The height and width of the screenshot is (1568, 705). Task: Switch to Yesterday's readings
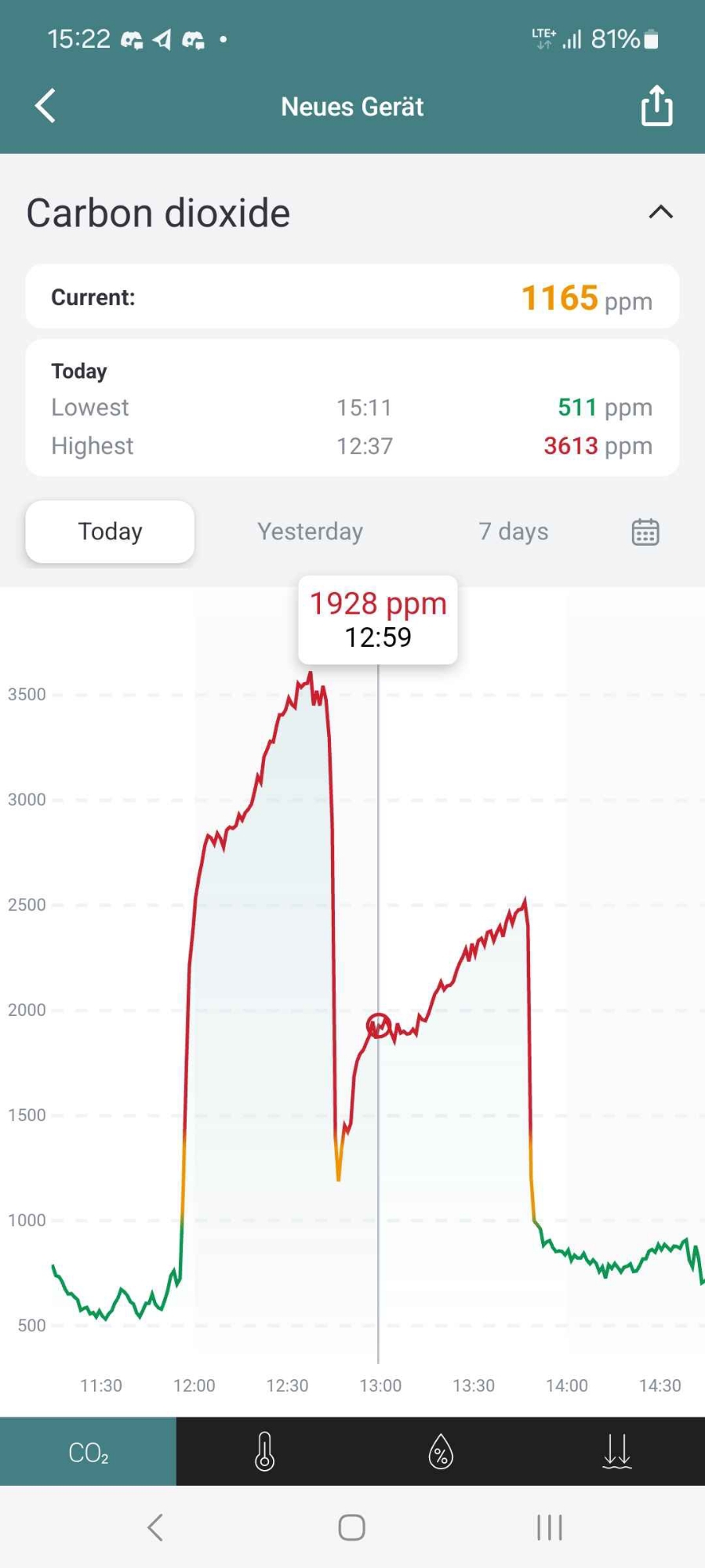(x=310, y=532)
